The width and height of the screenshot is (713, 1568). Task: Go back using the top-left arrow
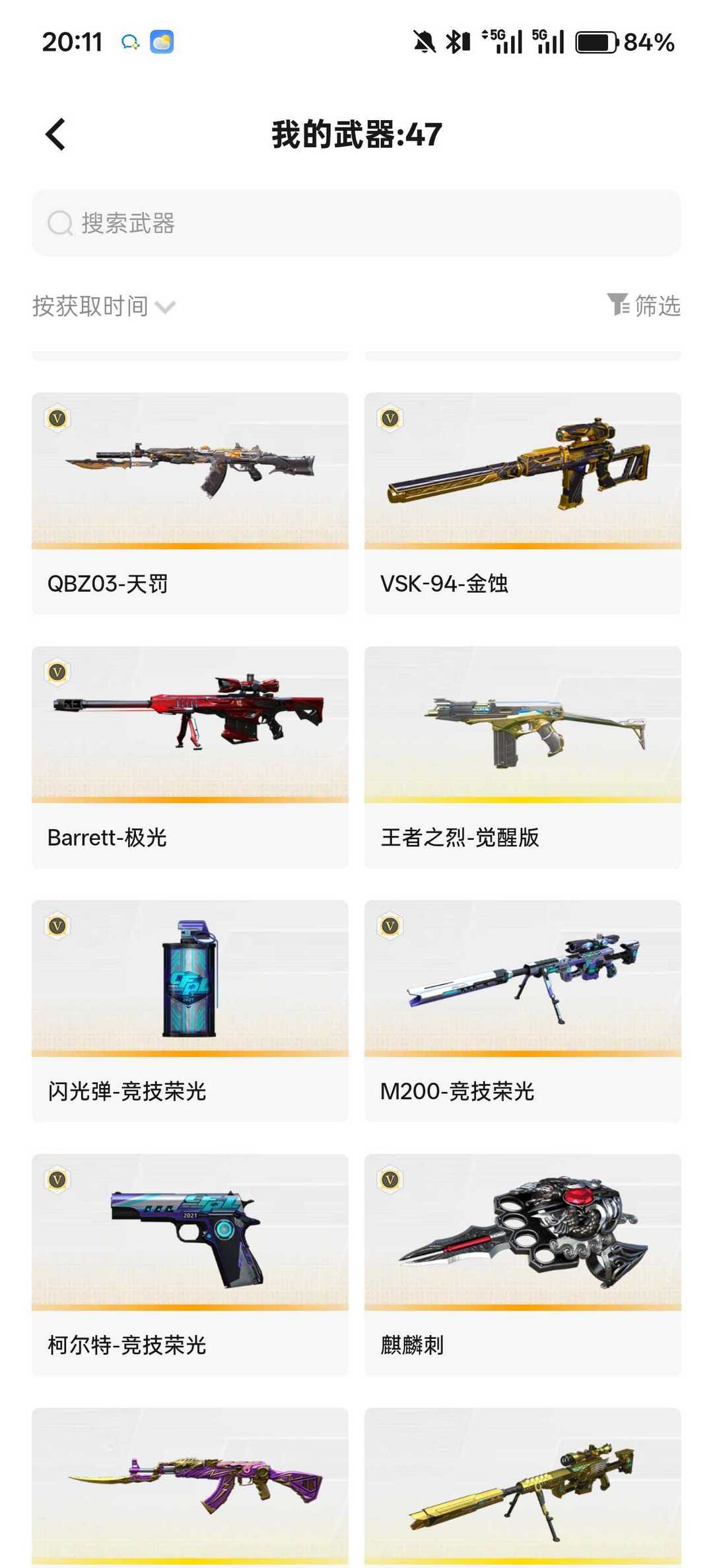(55, 135)
